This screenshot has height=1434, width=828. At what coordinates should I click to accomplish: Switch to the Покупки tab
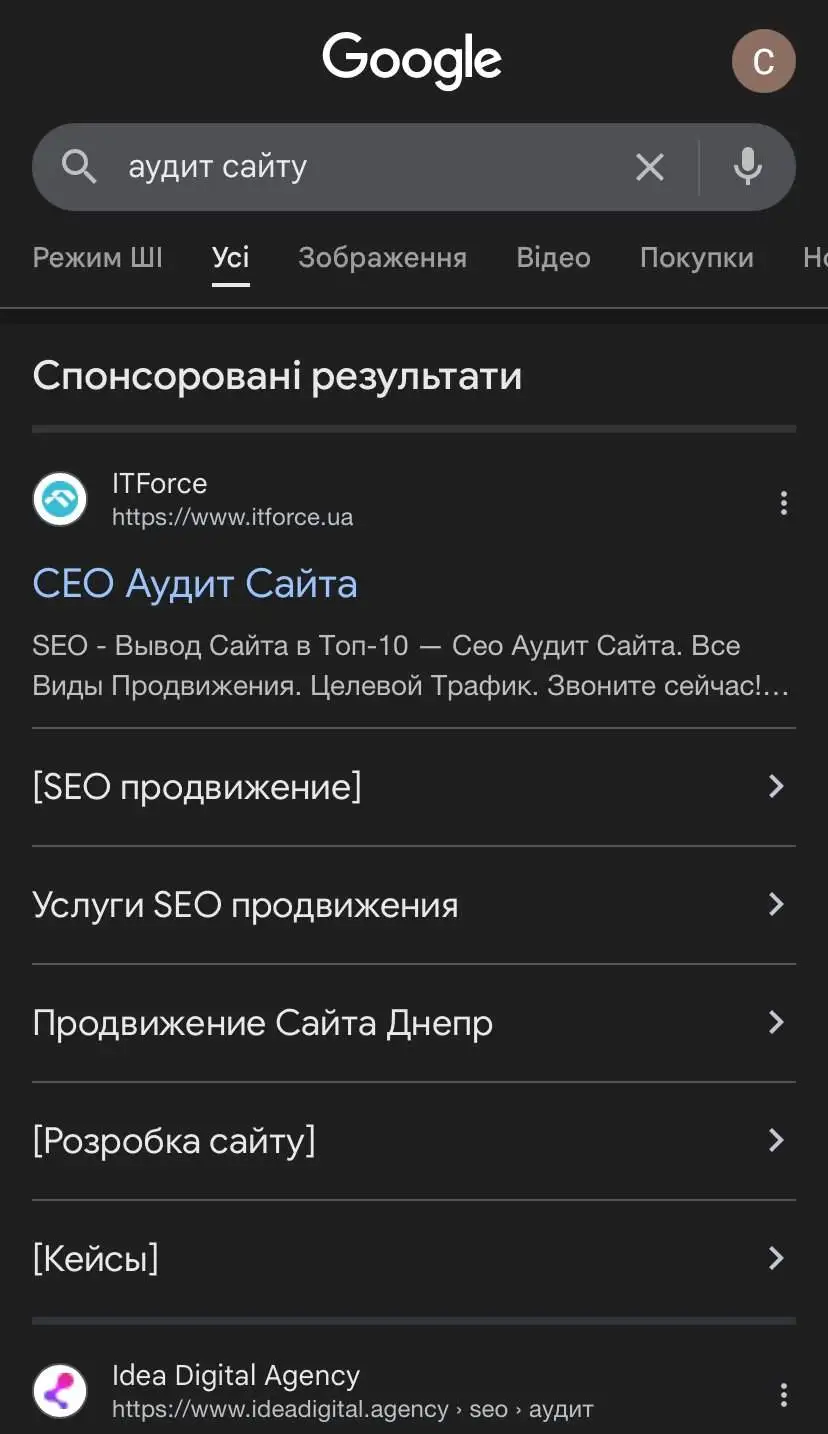coord(696,258)
